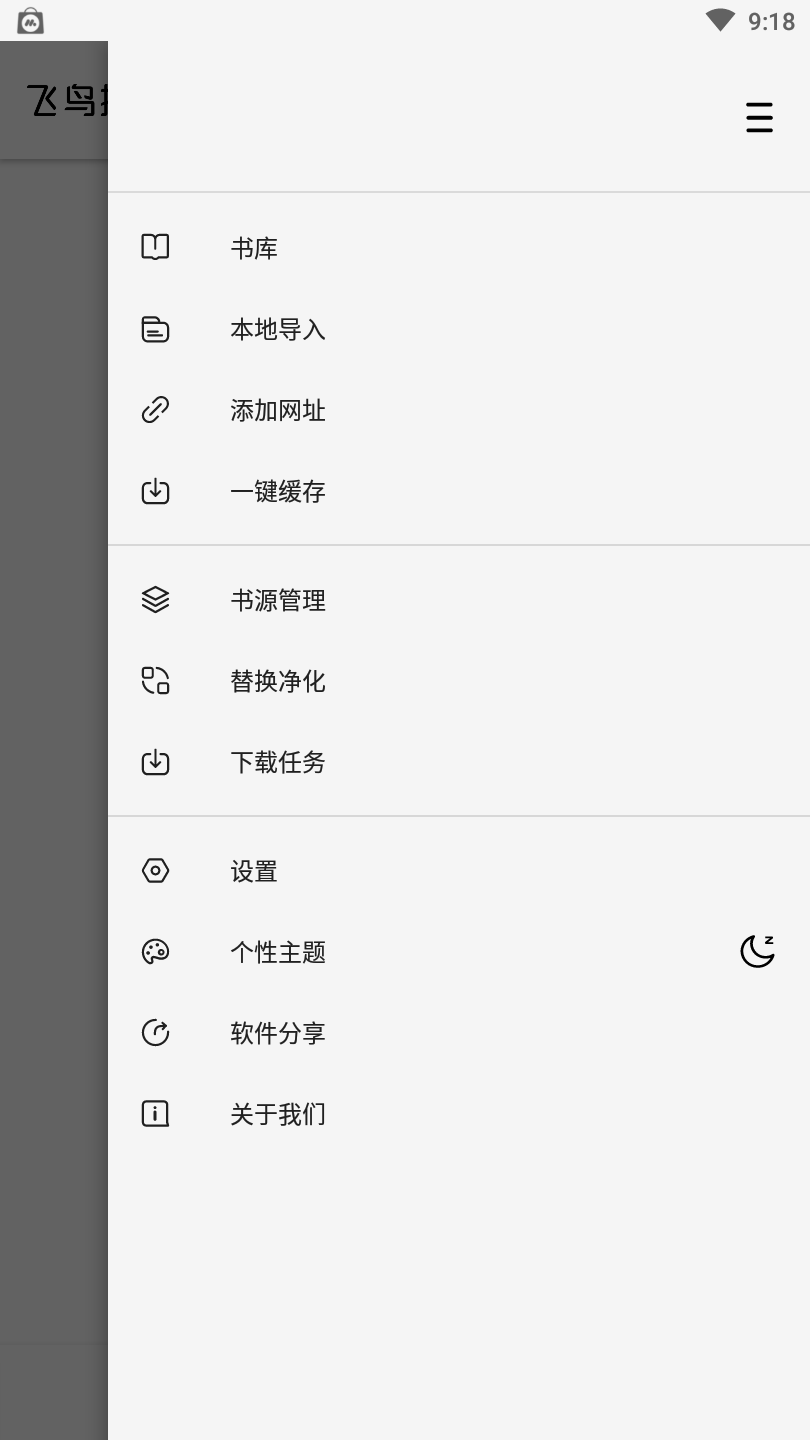Open 下载任务 (download tasks)

(x=277, y=762)
